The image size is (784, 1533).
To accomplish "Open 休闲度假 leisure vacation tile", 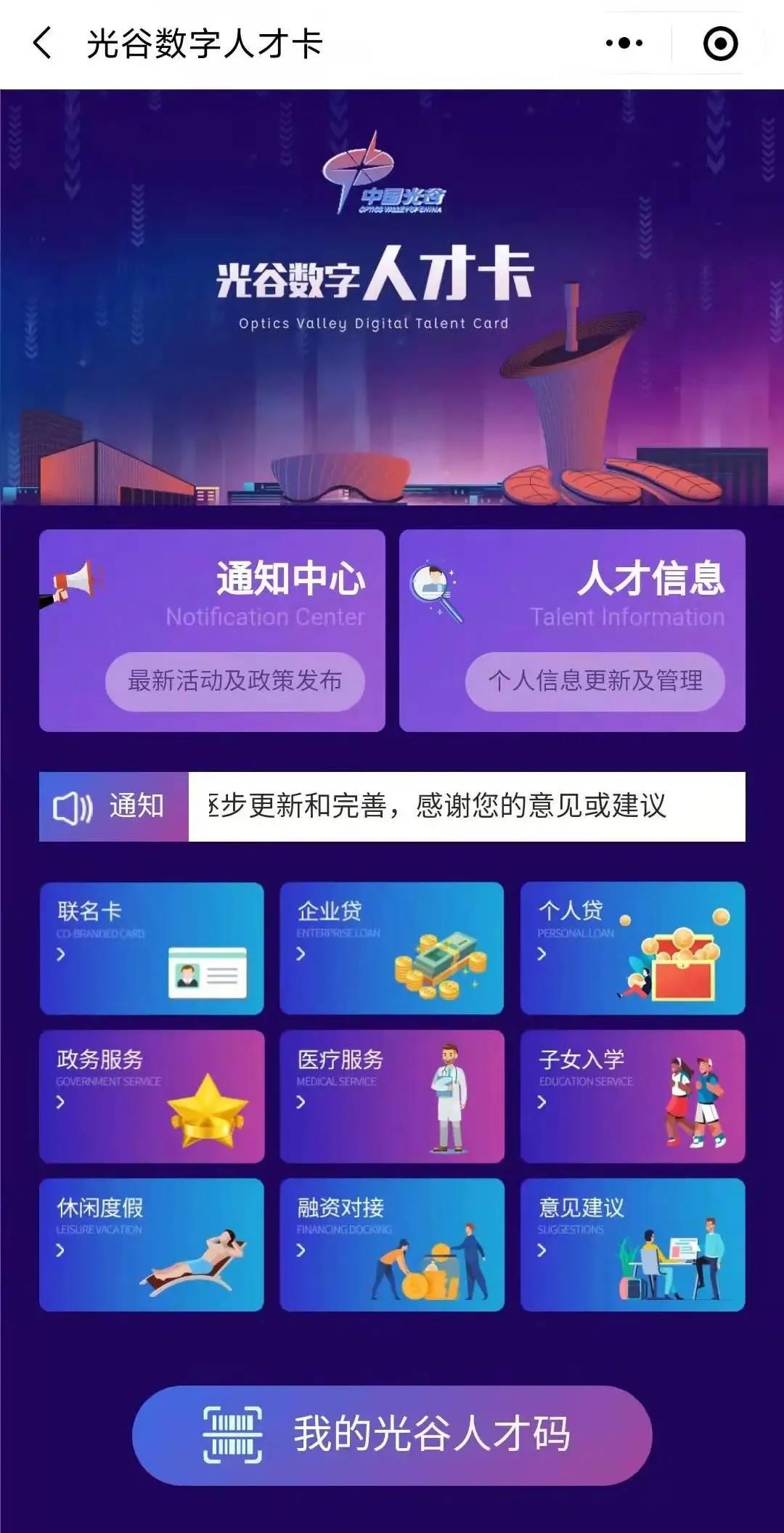I will tap(152, 1244).
